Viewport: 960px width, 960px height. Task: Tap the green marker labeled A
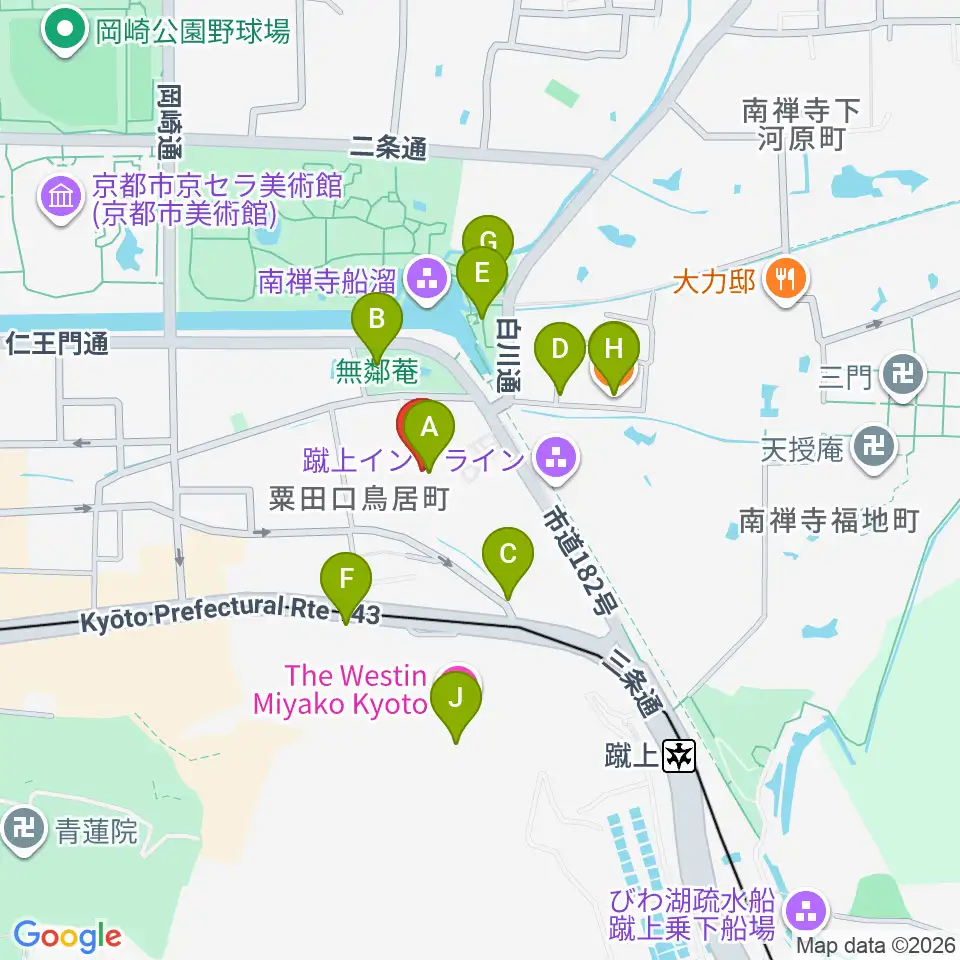[x=429, y=434]
